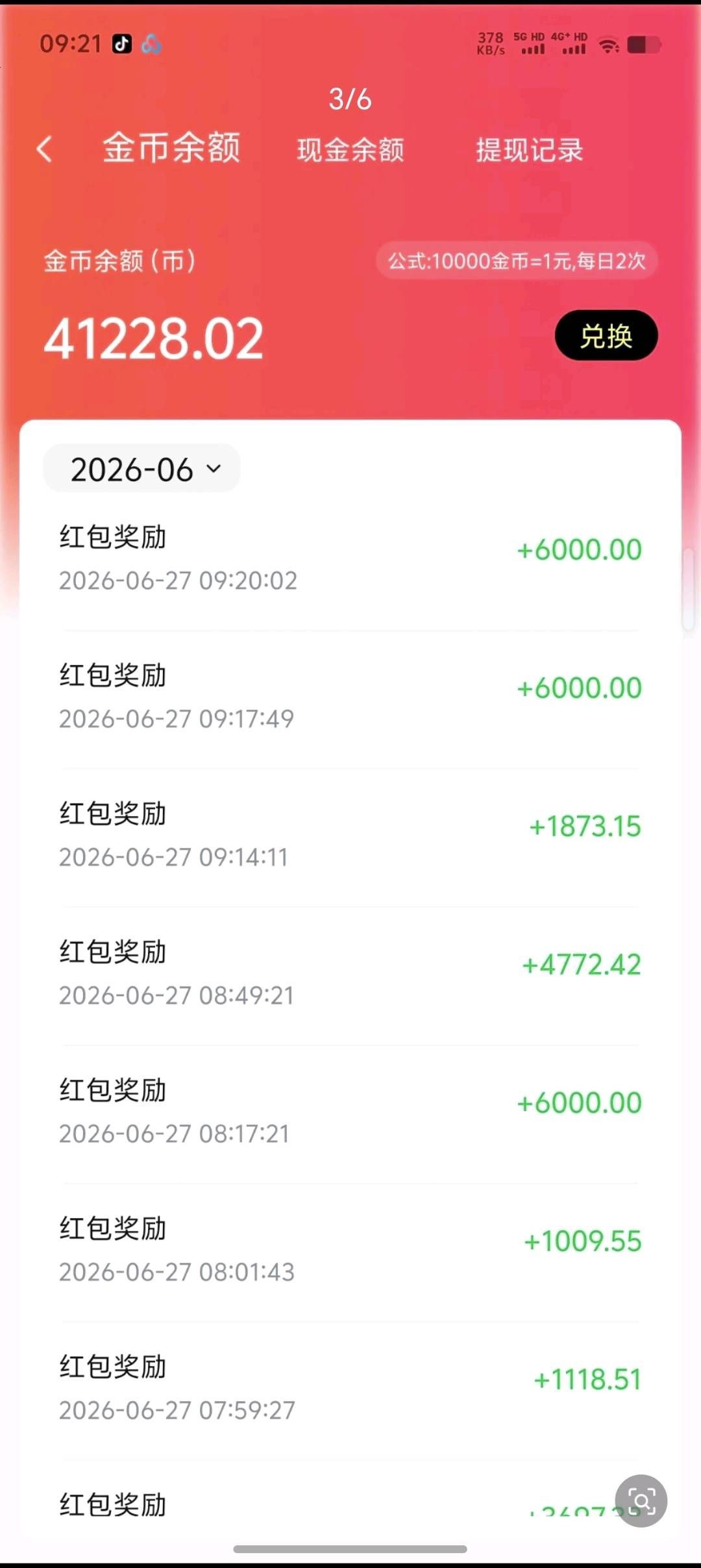Tap the 兑换 exchange button

coord(606,336)
